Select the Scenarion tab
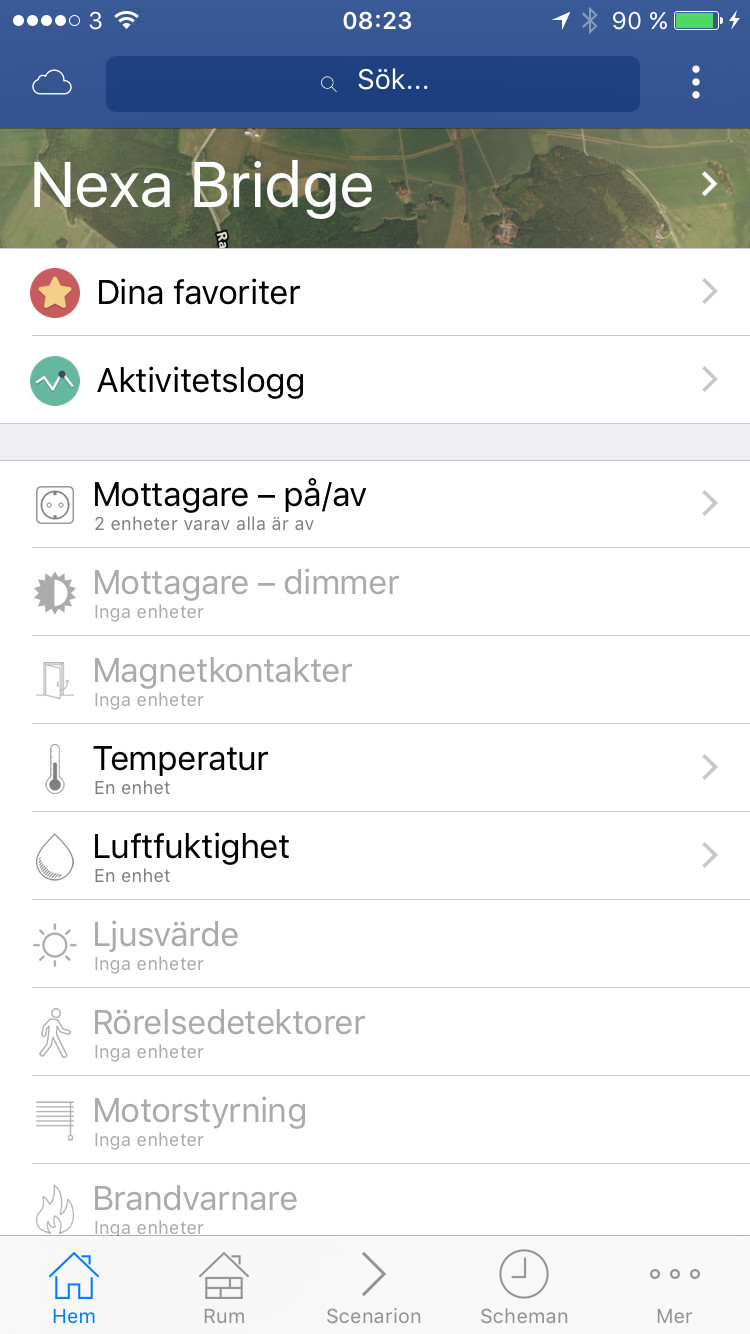This screenshot has width=750, height=1334. [x=374, y=1286]
